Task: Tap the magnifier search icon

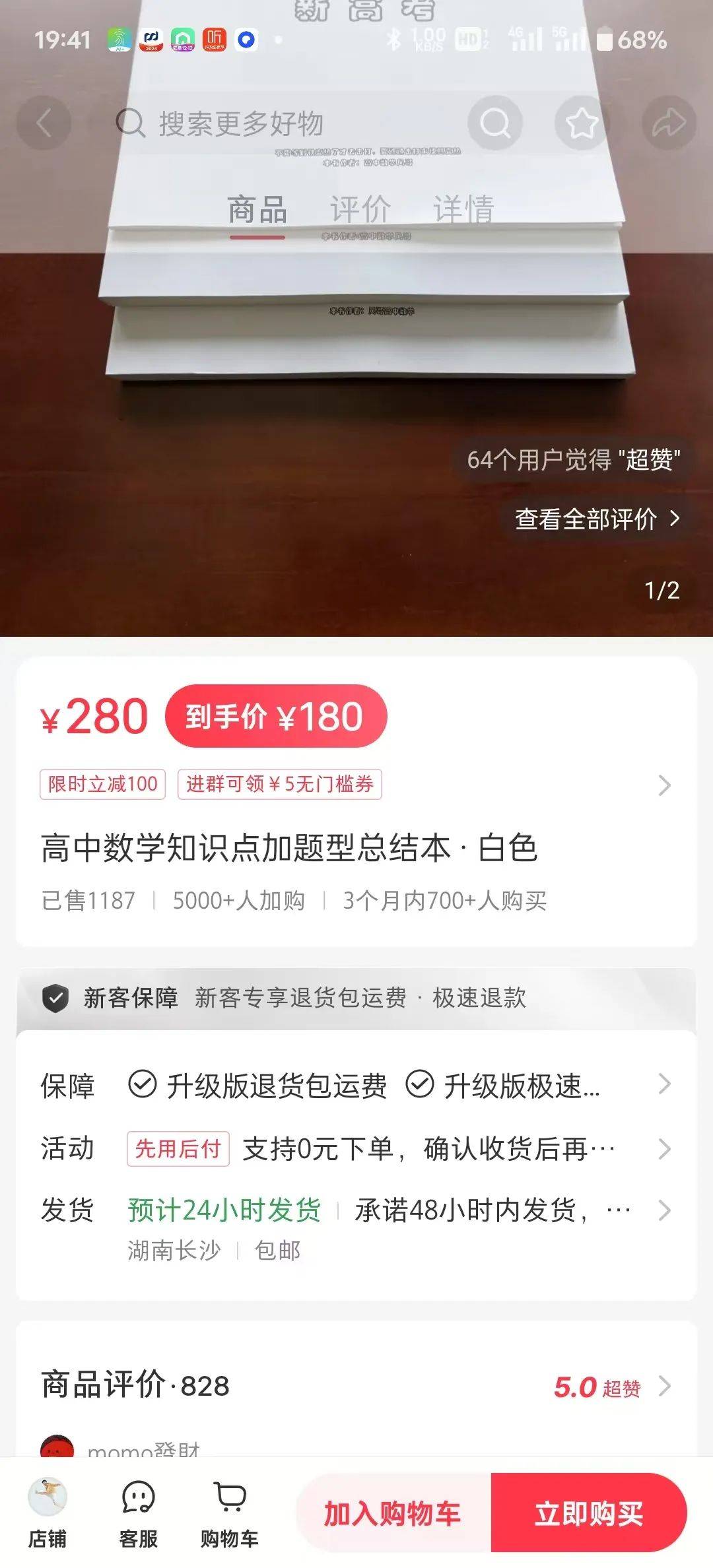Action: [495, 123]
